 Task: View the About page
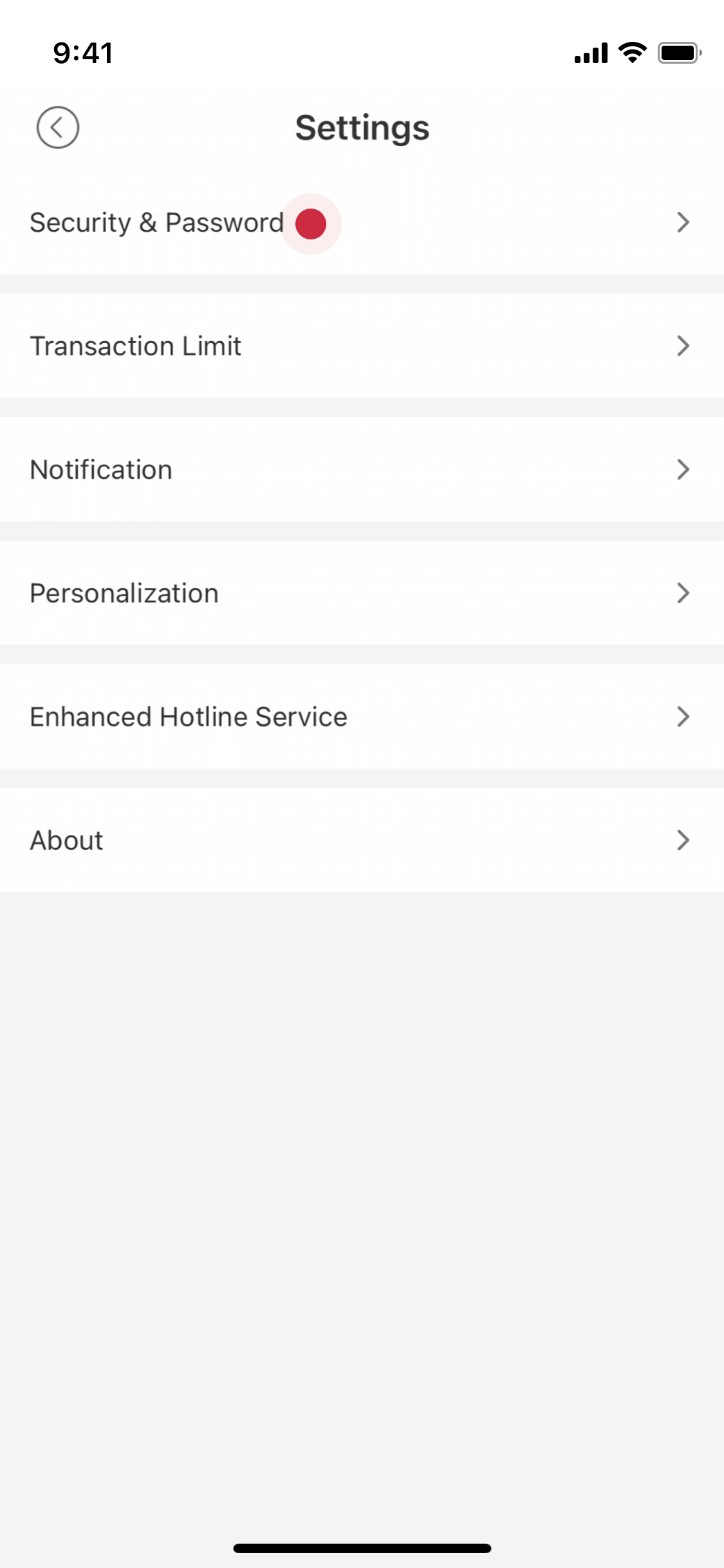[362, 840]
